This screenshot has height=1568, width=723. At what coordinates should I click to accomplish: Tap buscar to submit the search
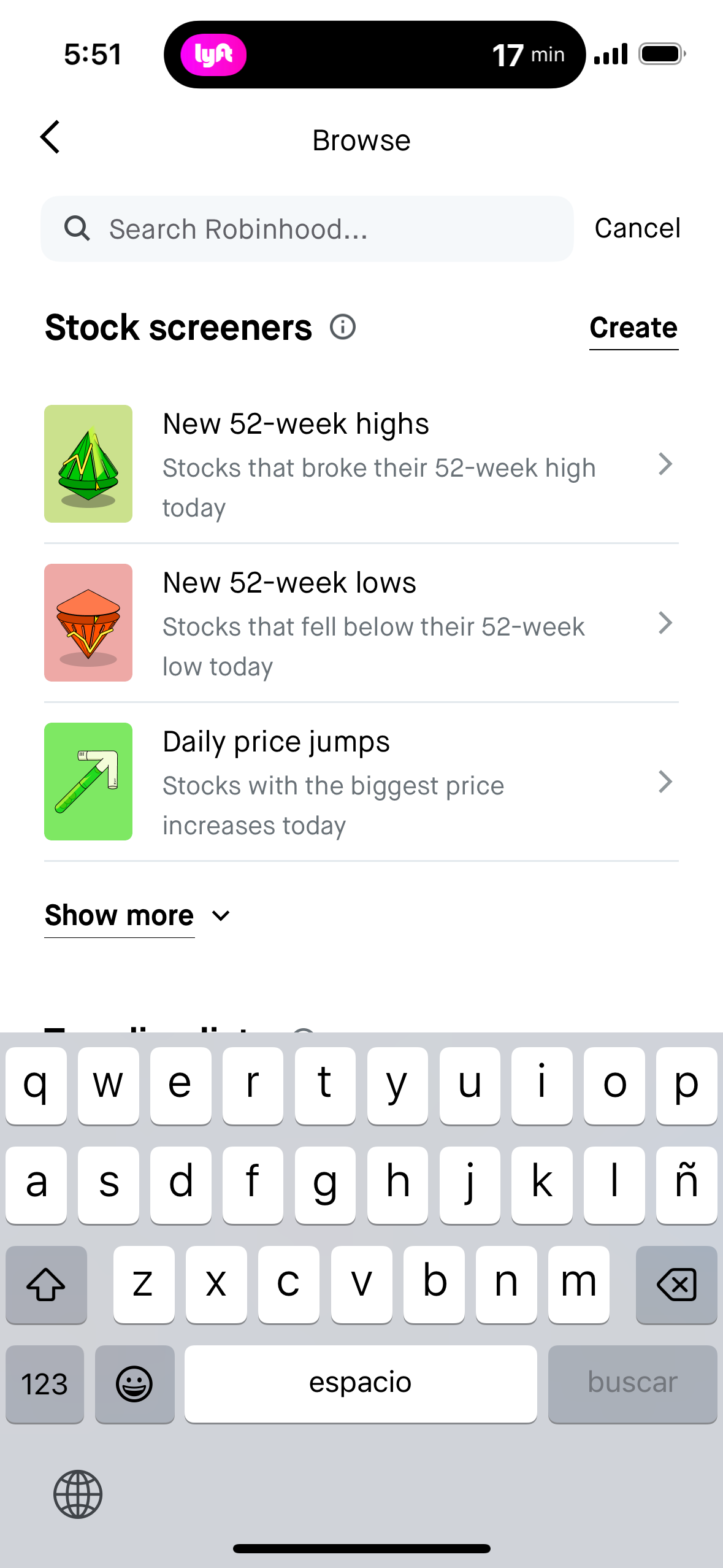(632, 1383)
